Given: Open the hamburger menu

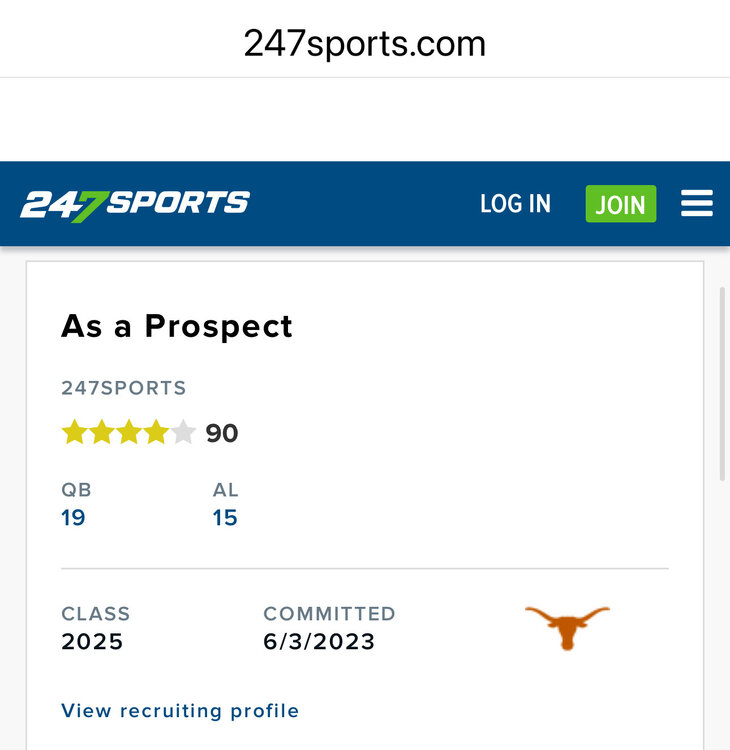Looking at the screenshot, I should pos(697,204).
